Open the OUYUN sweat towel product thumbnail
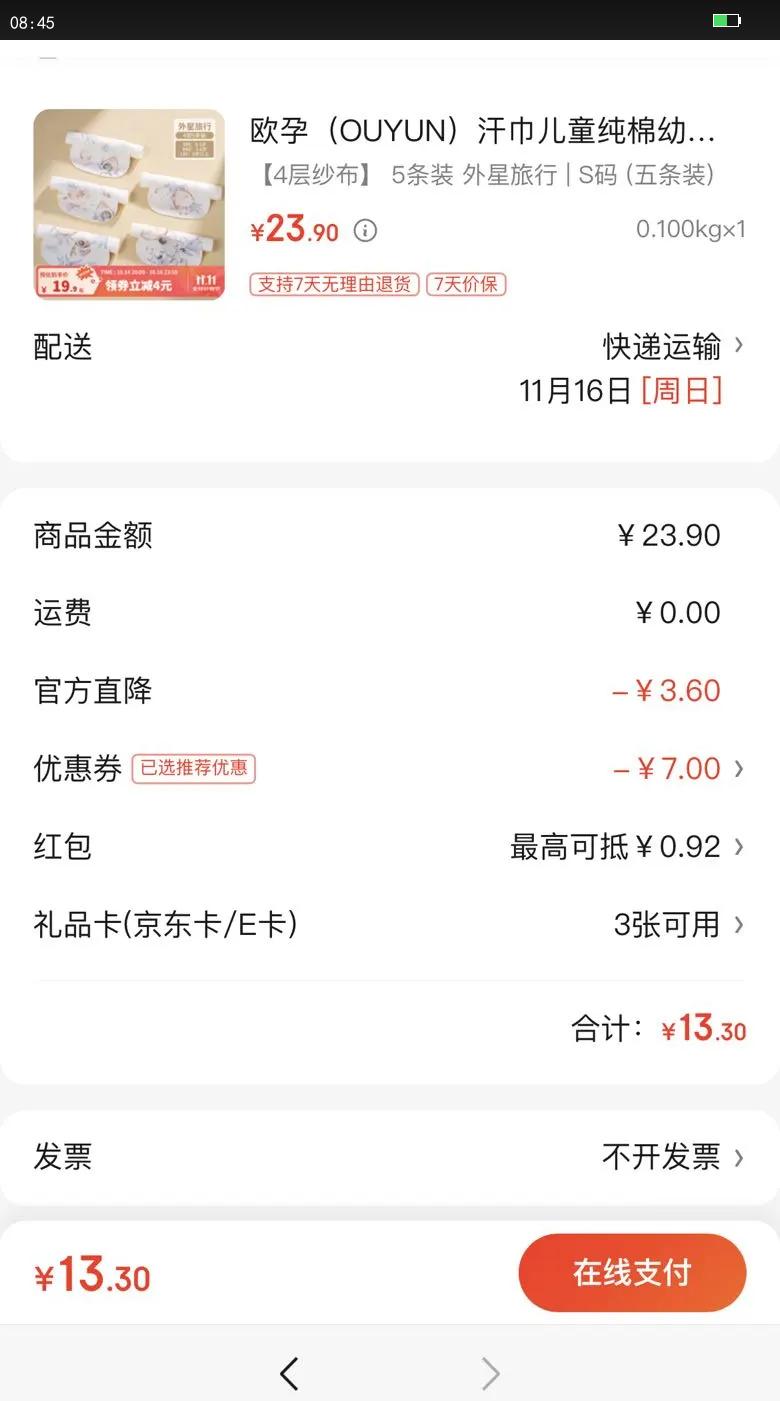This screenshot has width=780, height=1401. tap(129, 204)
